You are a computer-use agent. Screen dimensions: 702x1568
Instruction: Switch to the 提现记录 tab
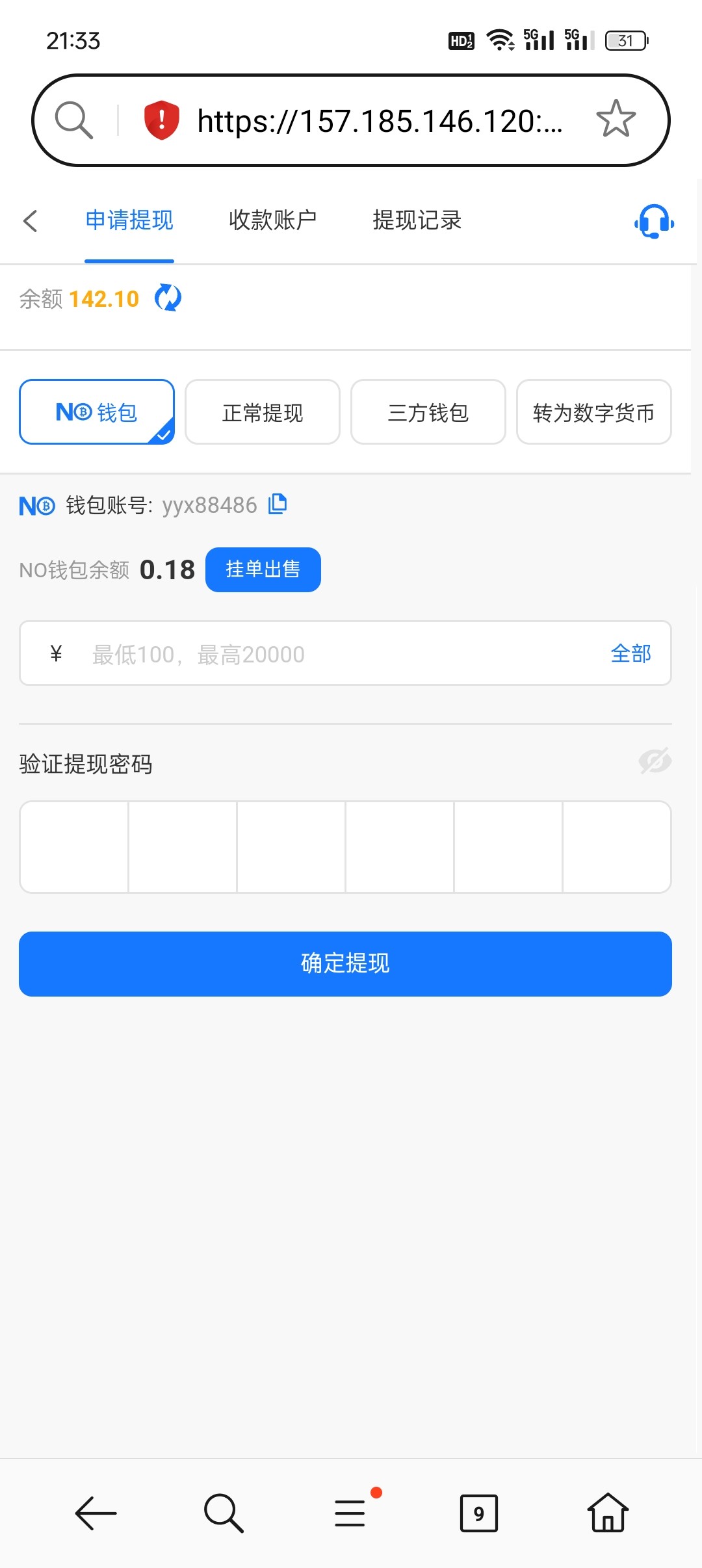point(417,221)
